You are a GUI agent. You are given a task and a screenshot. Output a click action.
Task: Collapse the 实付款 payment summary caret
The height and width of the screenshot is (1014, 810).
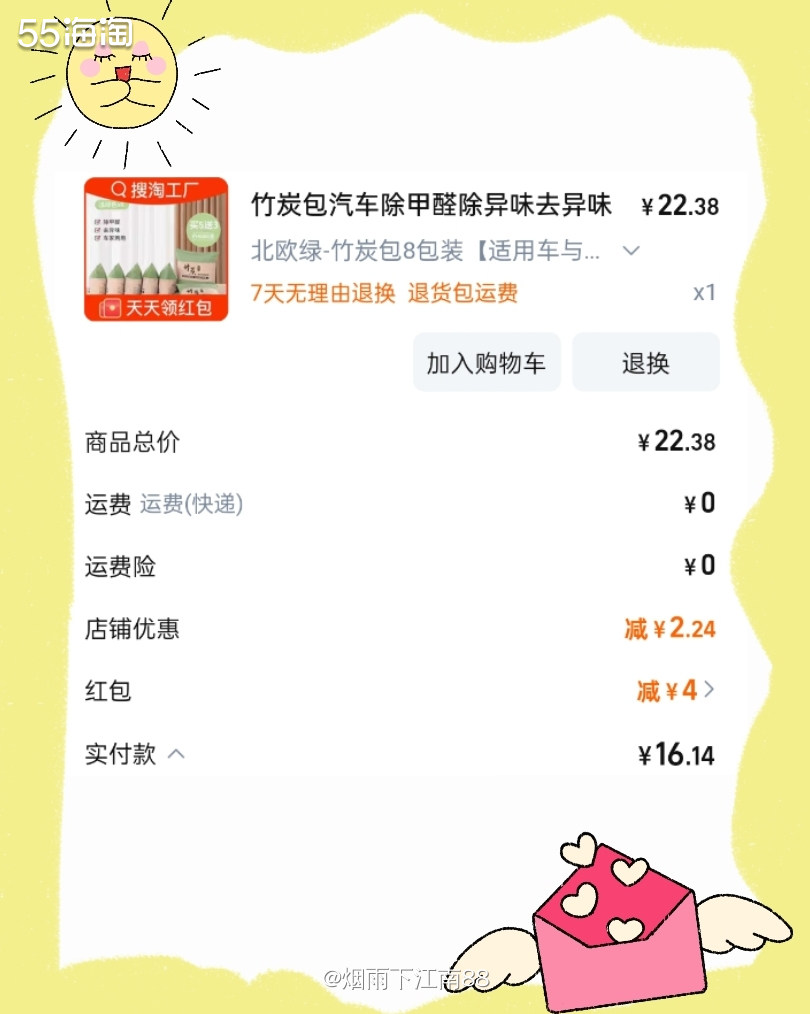(x=177, y=755)
